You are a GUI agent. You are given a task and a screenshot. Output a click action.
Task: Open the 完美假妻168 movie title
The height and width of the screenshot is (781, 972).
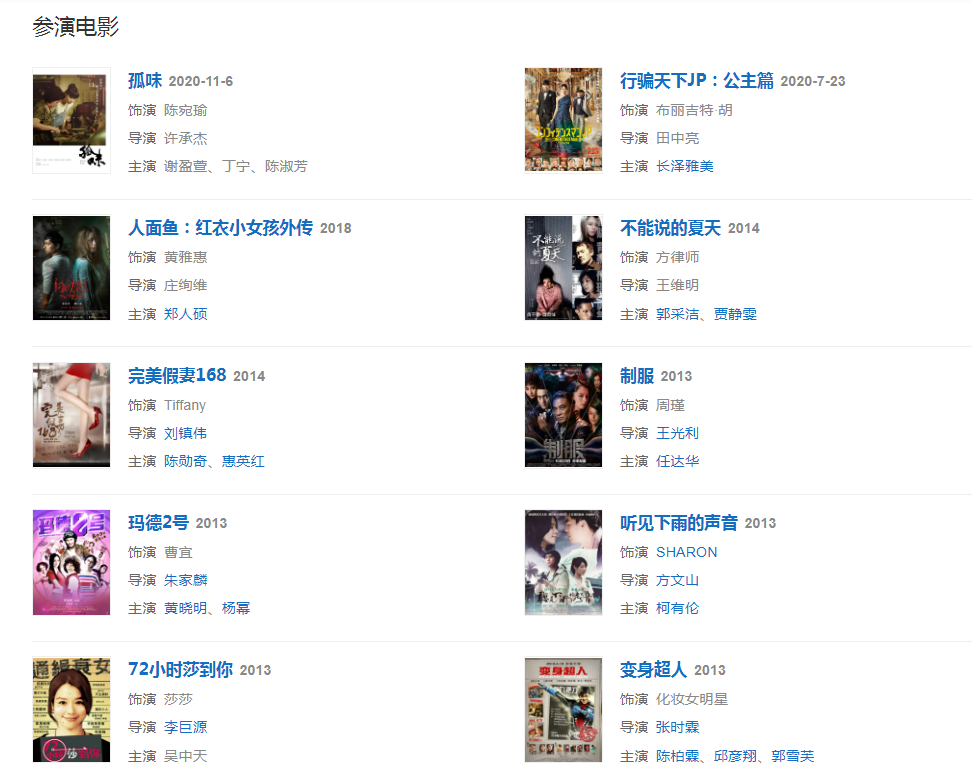(177, 376)
